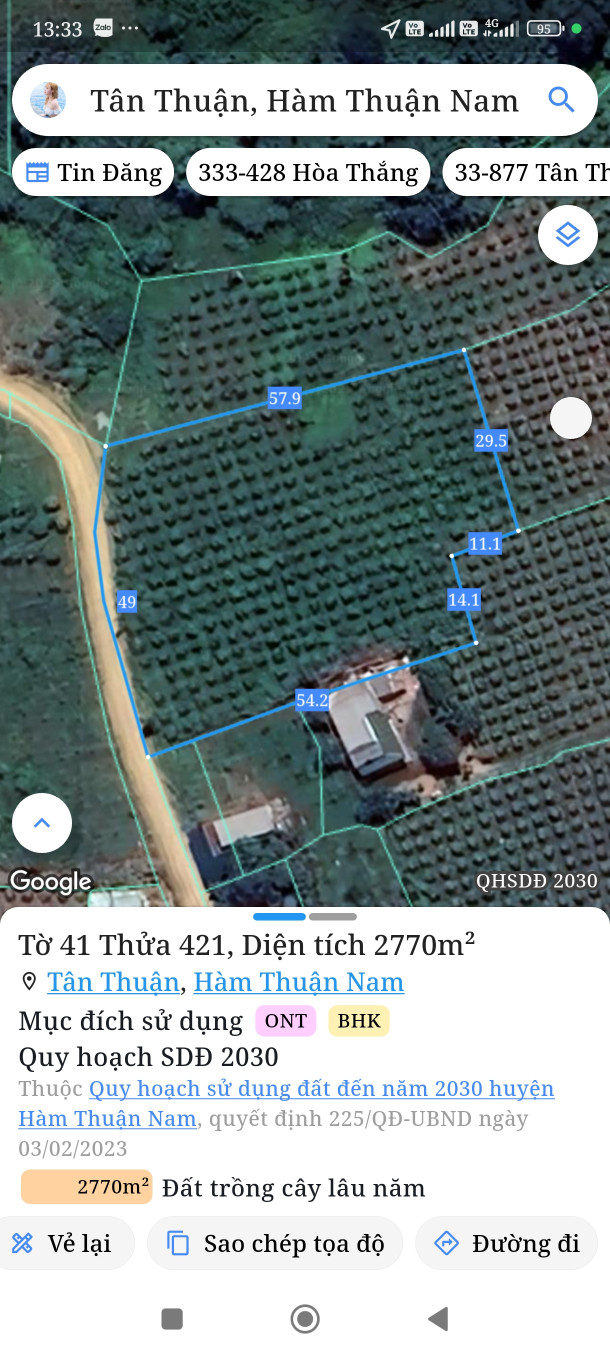
Task: Open Quy hoạch sử dụng đất 2030 link
Action: [x=321, y=1089]
